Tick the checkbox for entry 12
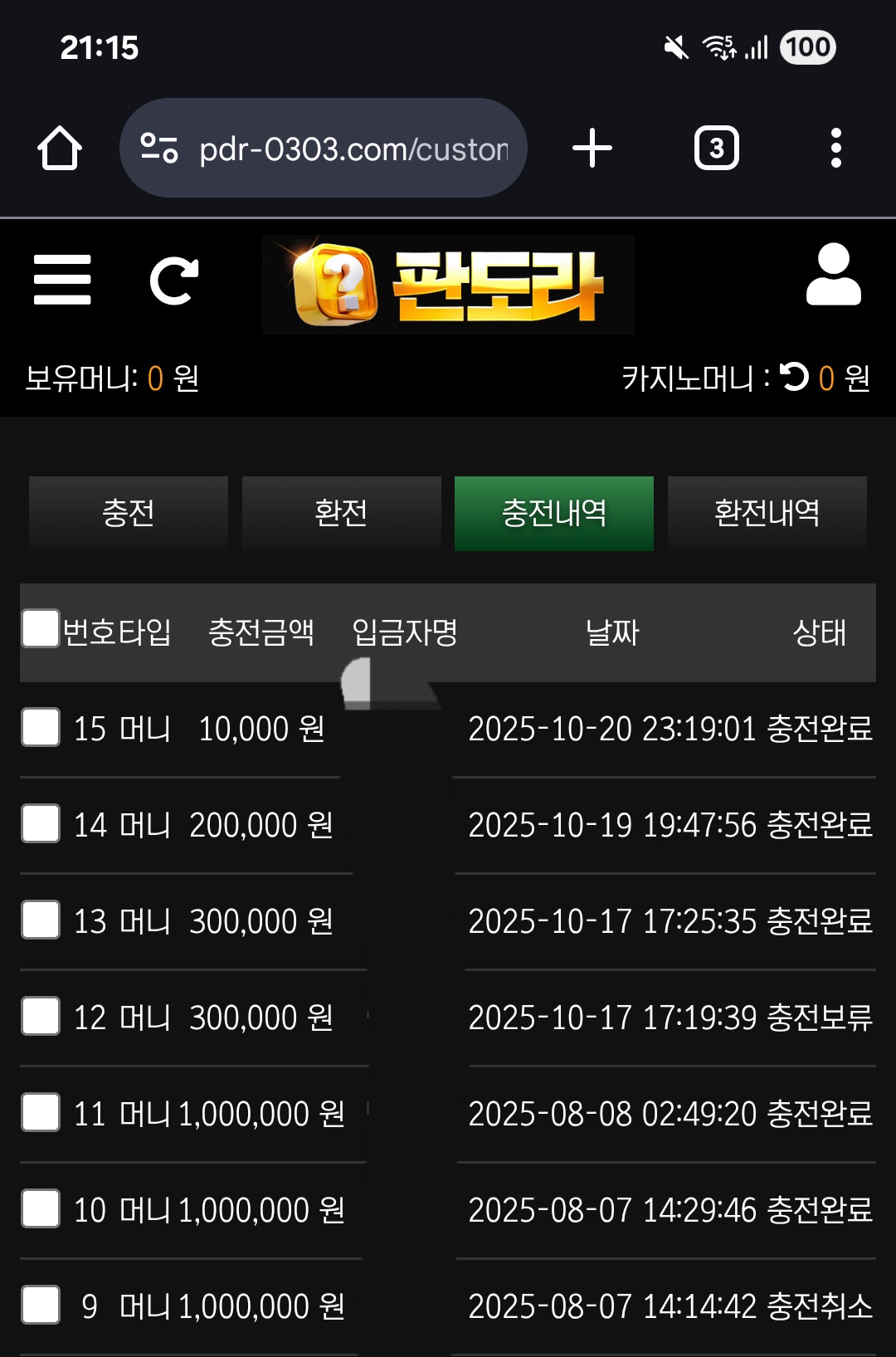Viewport: 896px width, 1357px height. click(41, 1016)
